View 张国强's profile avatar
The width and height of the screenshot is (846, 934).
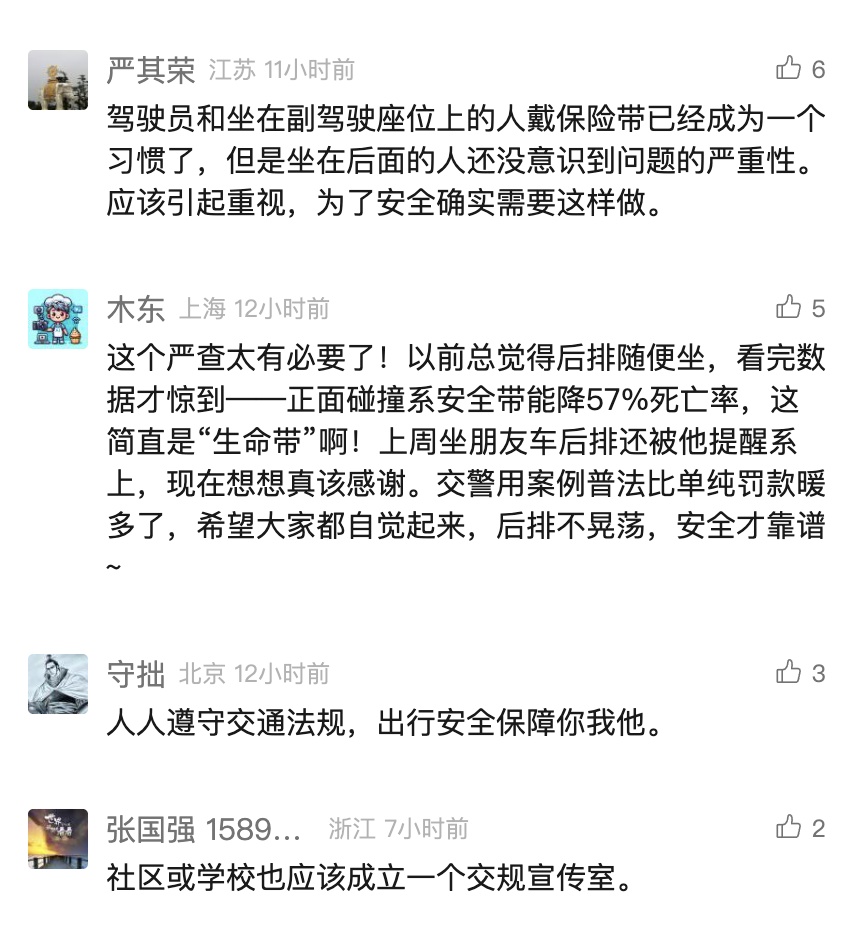tap(58, 838)
